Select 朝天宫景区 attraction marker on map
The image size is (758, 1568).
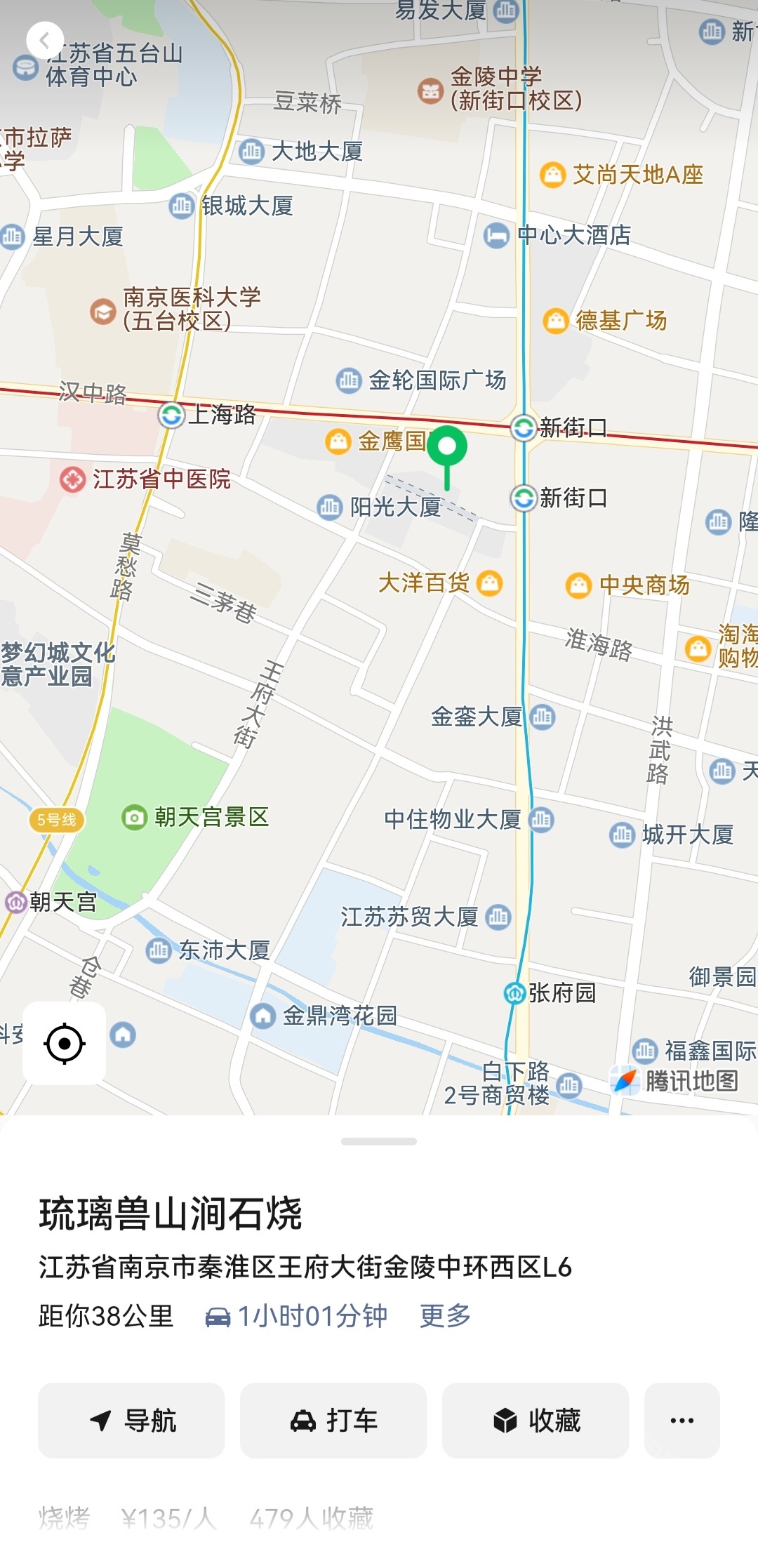pyautogui.click(x=134, y=817)
